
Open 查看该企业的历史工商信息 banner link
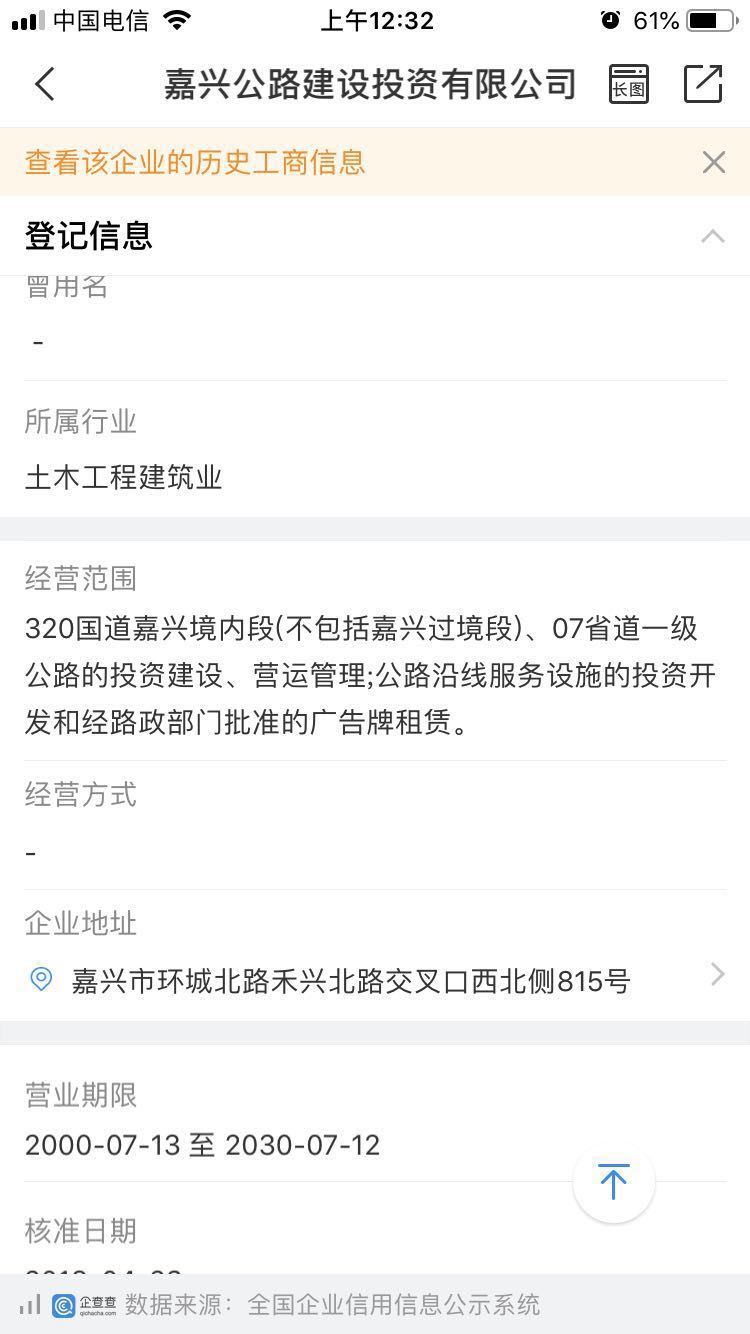point(195,162)
